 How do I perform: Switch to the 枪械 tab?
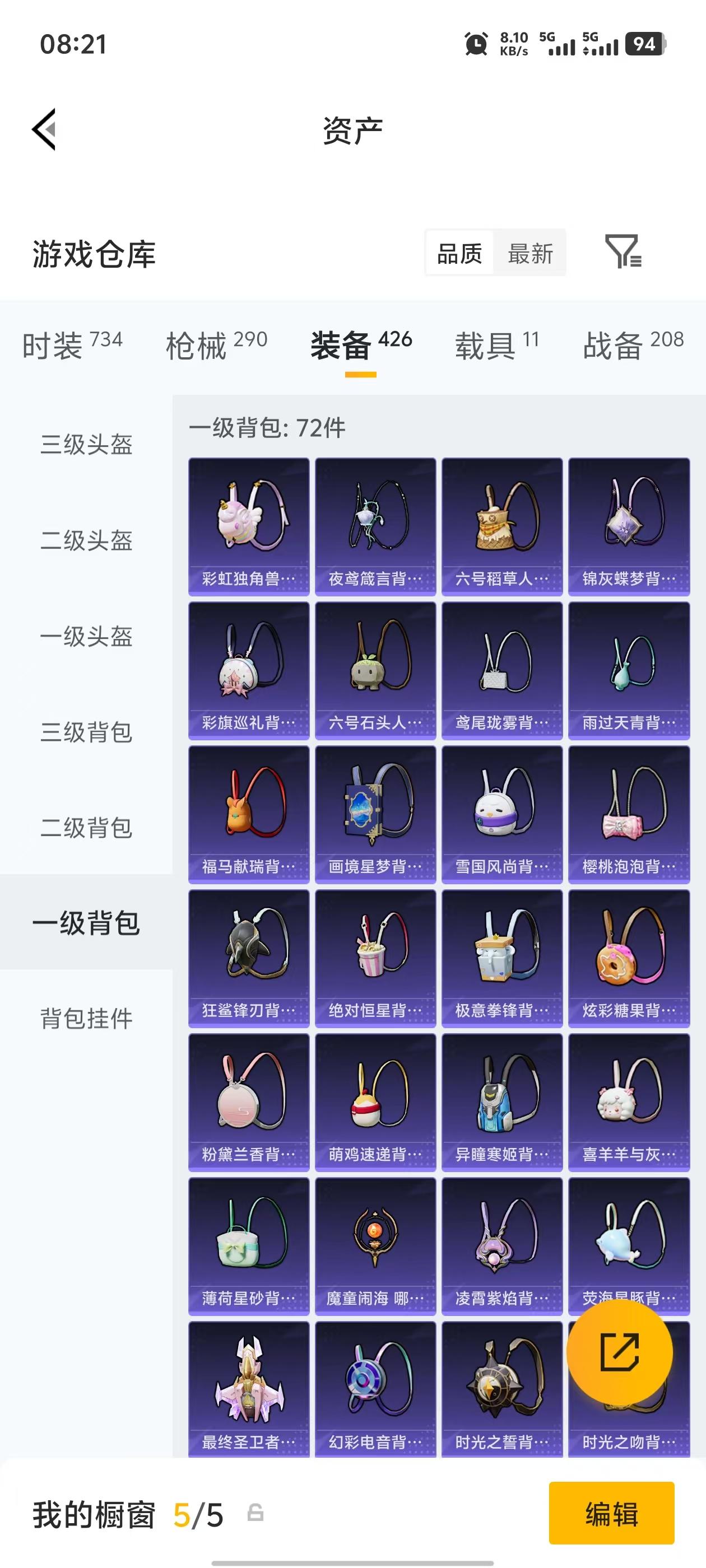pos(216,345)
